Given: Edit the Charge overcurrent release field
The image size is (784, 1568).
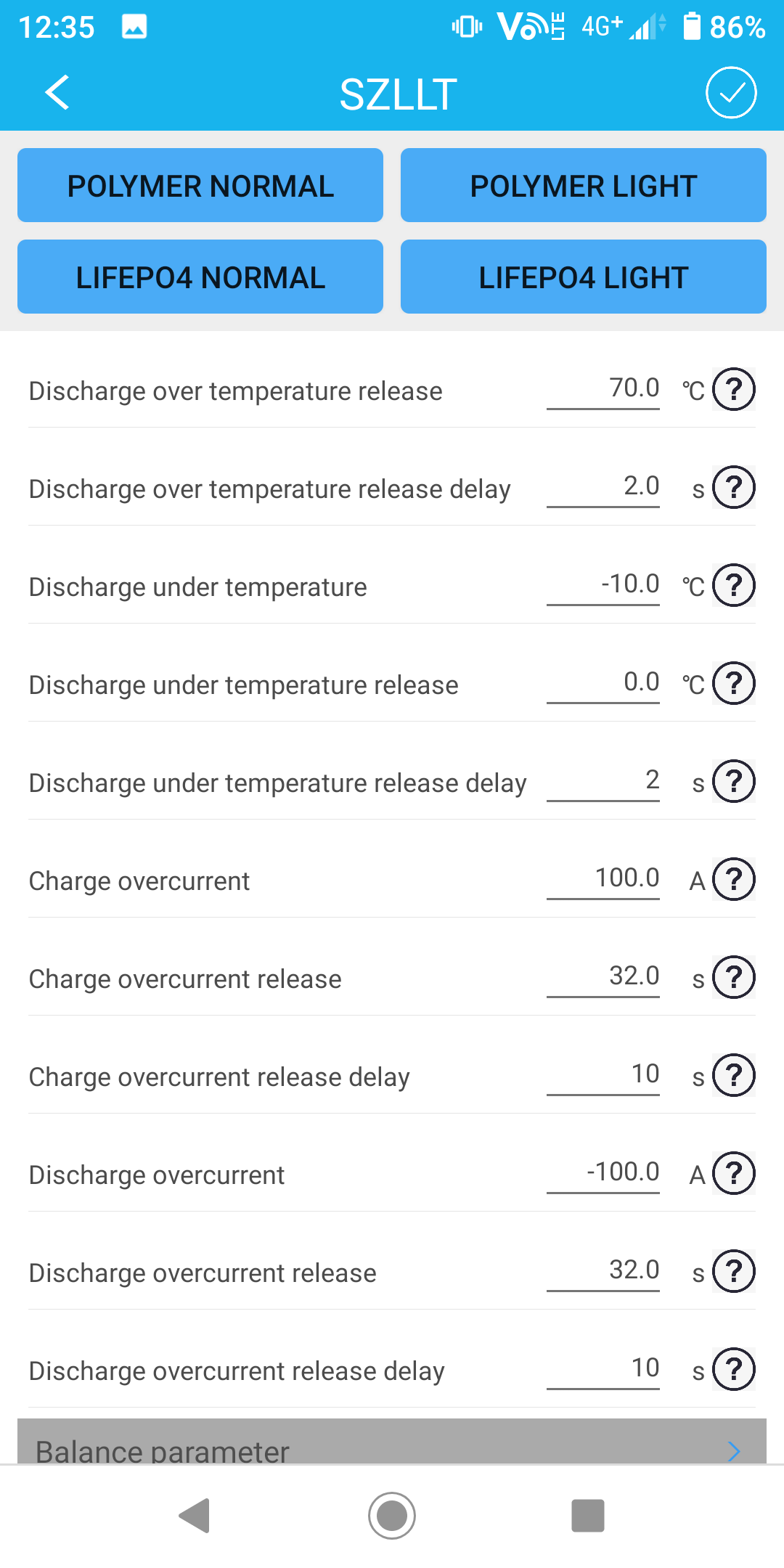Looking at the screenshot, I should (x=603, y=977).
